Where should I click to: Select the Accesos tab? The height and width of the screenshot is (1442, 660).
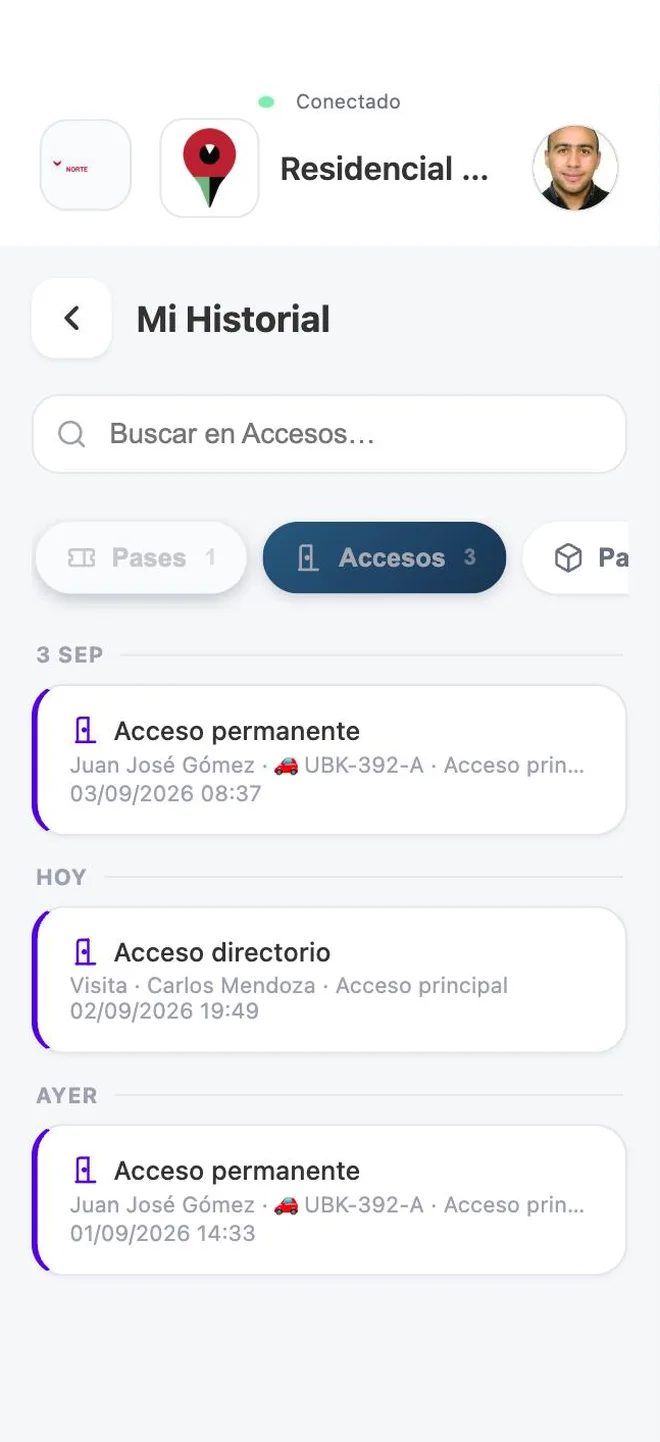[x=384, y=557]
